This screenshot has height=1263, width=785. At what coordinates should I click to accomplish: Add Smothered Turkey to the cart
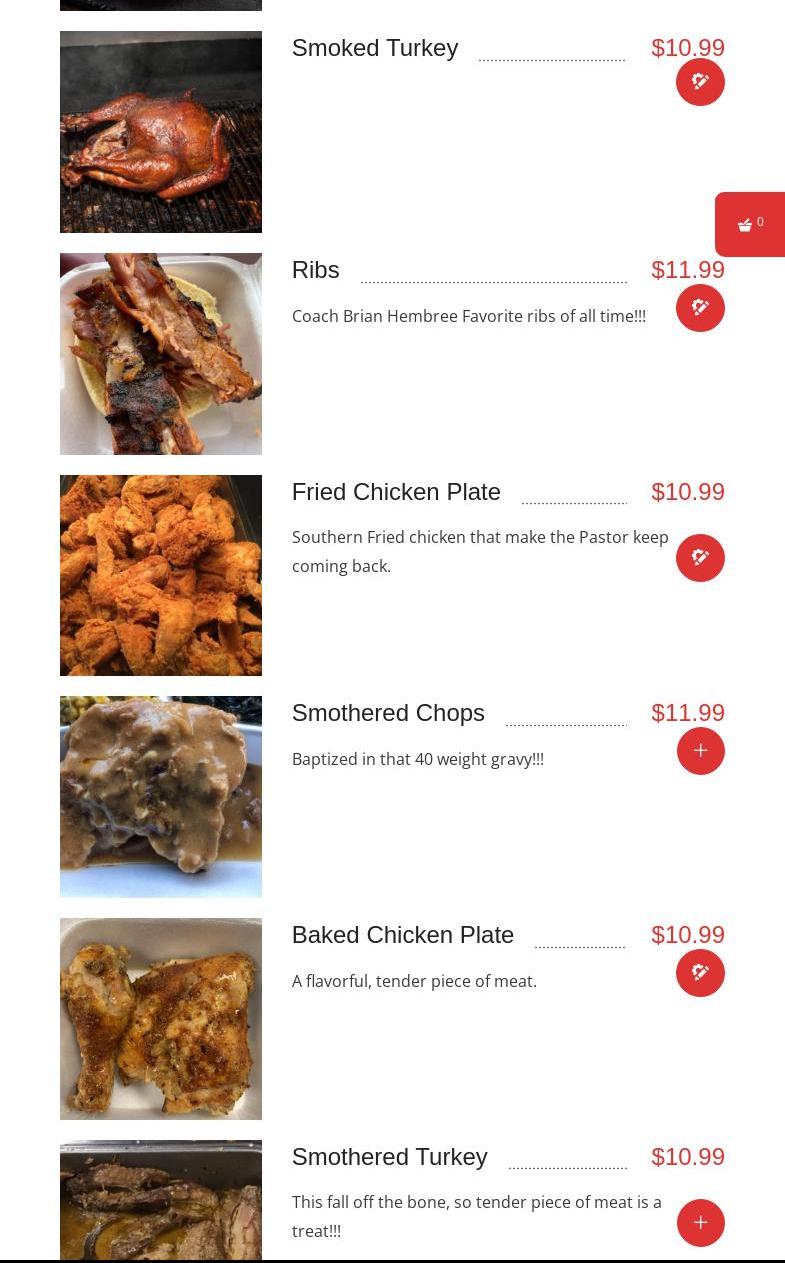(x=700, y=1223)
